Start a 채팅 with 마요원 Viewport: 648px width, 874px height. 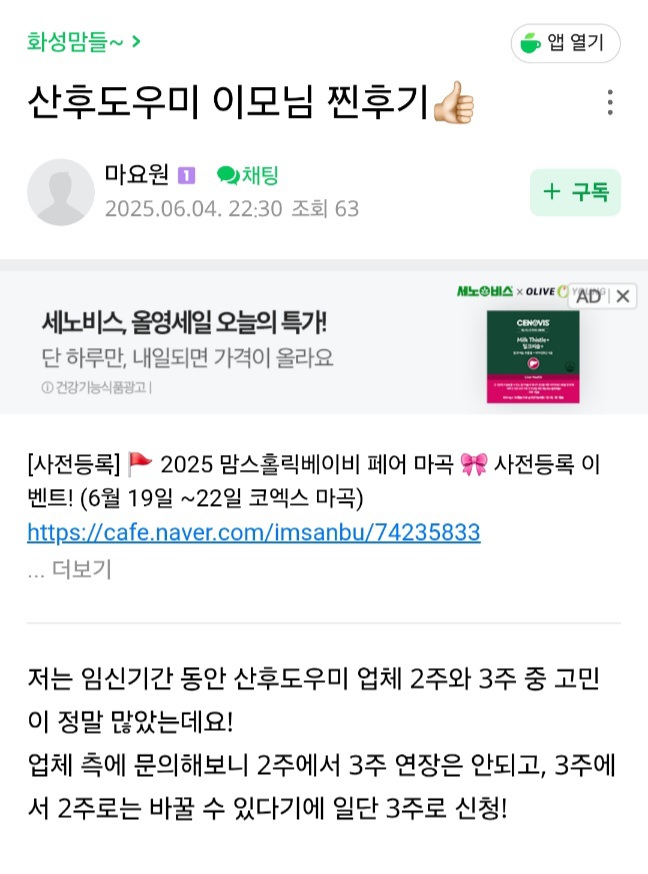pyautogui.click(x=248, y=176)
